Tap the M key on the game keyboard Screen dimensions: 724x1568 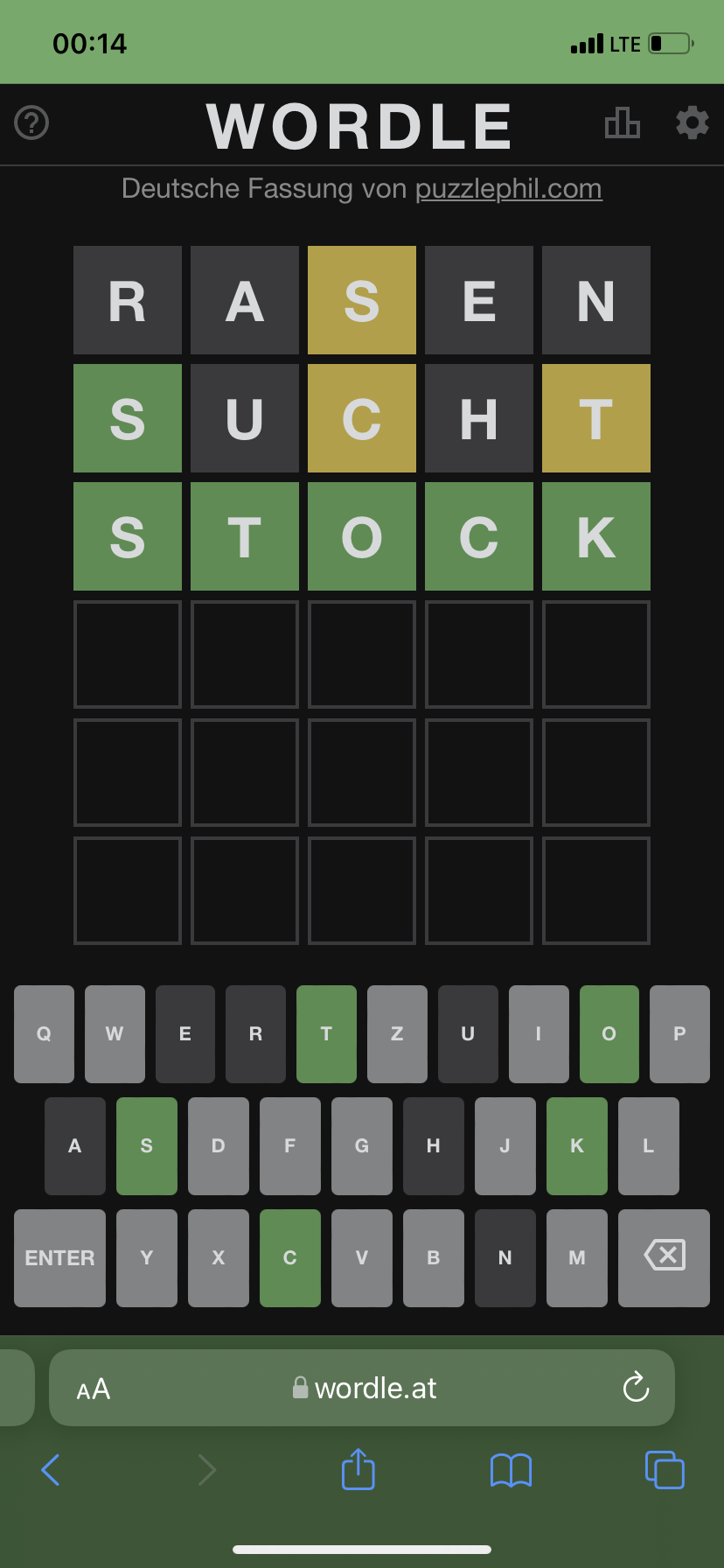pos(577,1258)
